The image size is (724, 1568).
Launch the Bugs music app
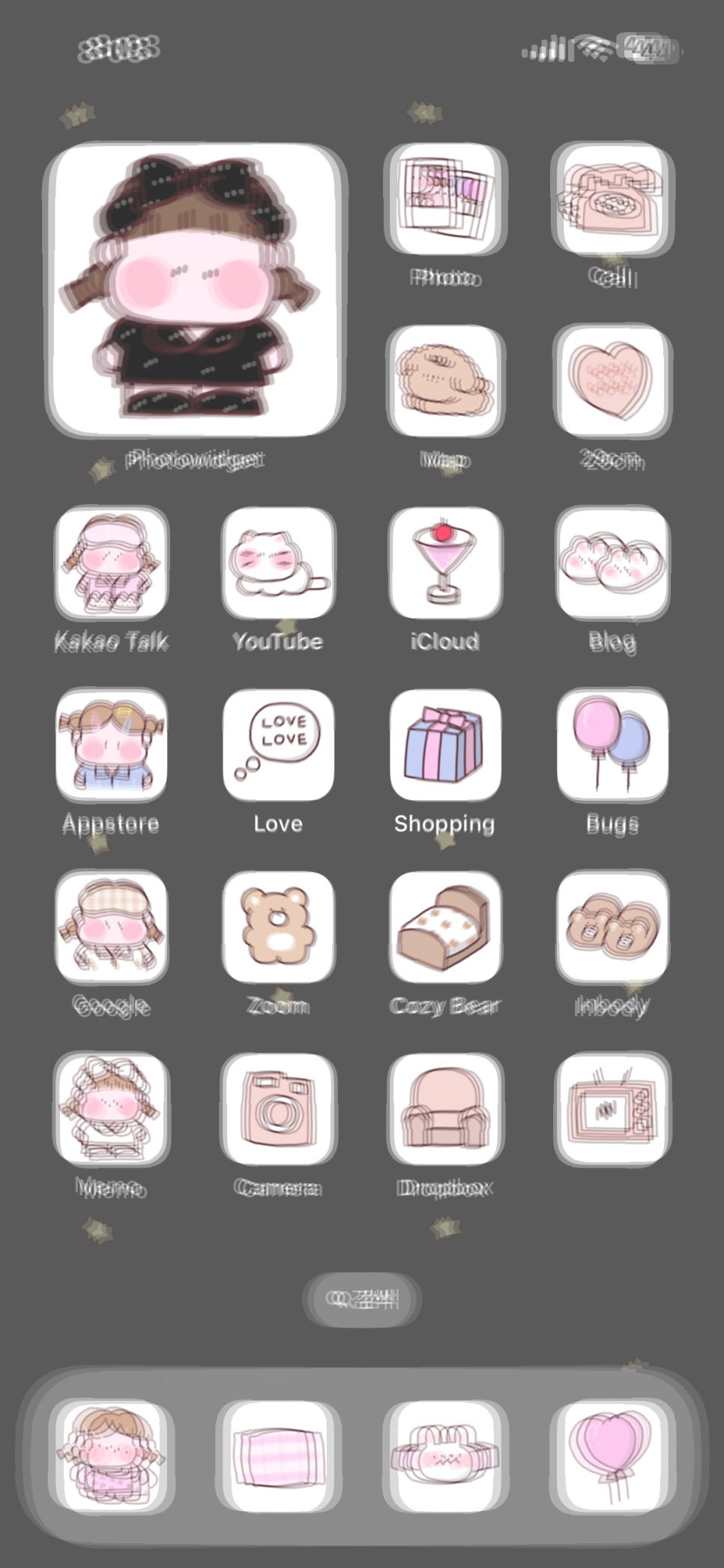(x=612, y=745)
